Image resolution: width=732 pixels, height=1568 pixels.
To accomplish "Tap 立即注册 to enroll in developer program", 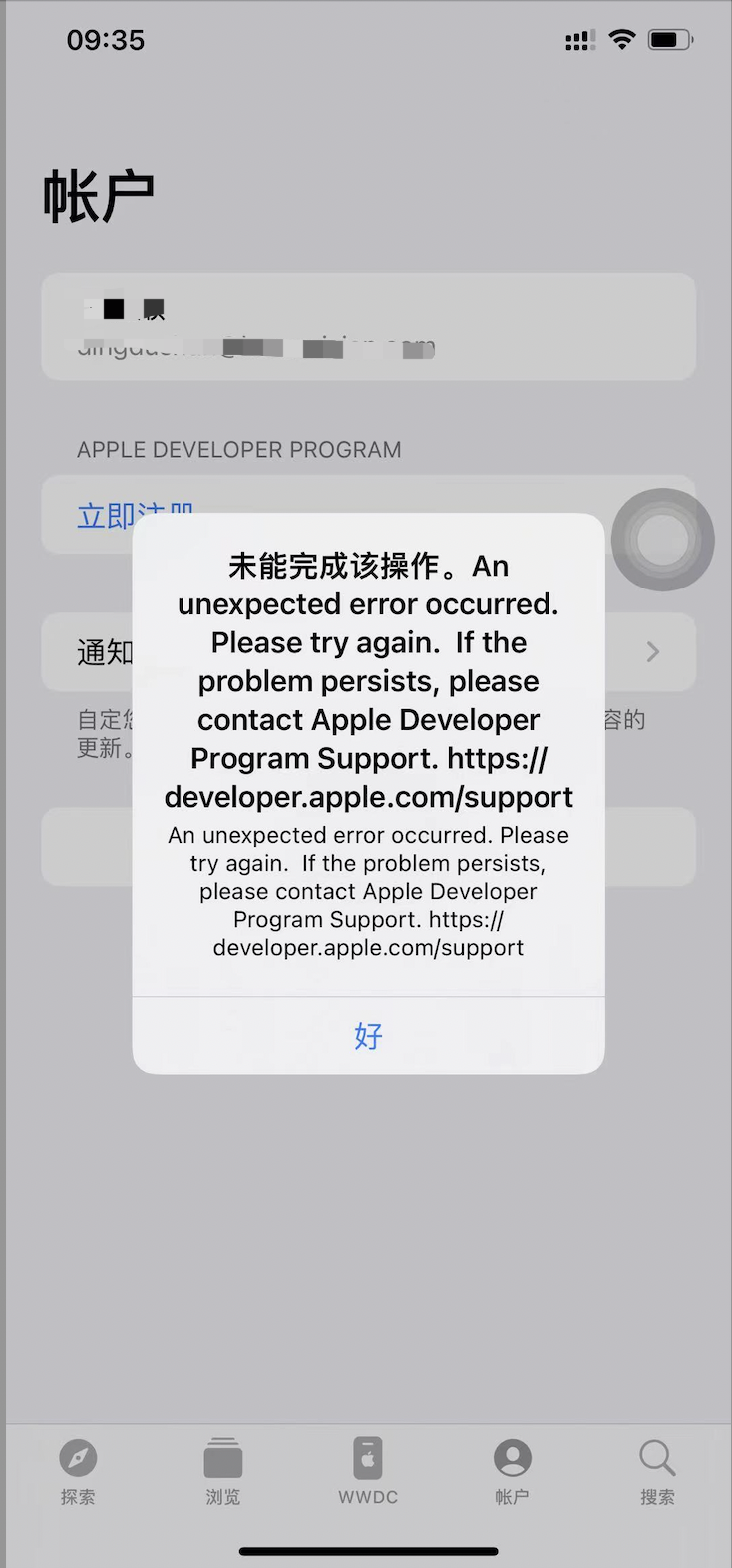I will pyautogui.click(x=100, y=515).
